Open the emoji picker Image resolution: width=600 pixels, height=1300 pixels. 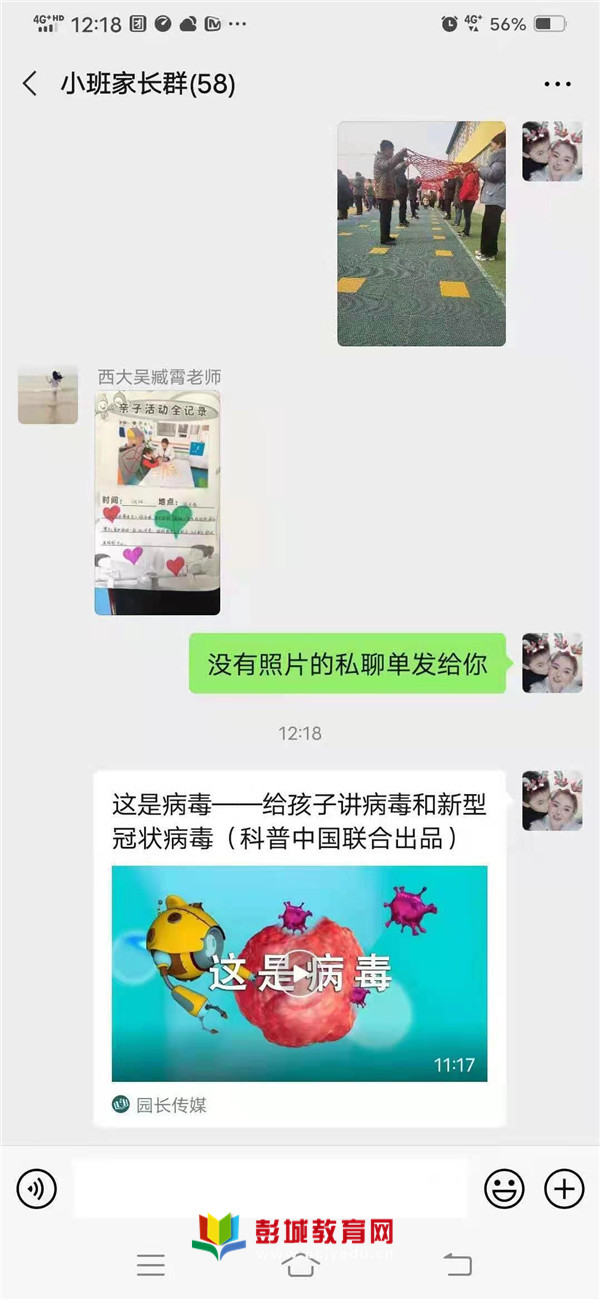504,1189
